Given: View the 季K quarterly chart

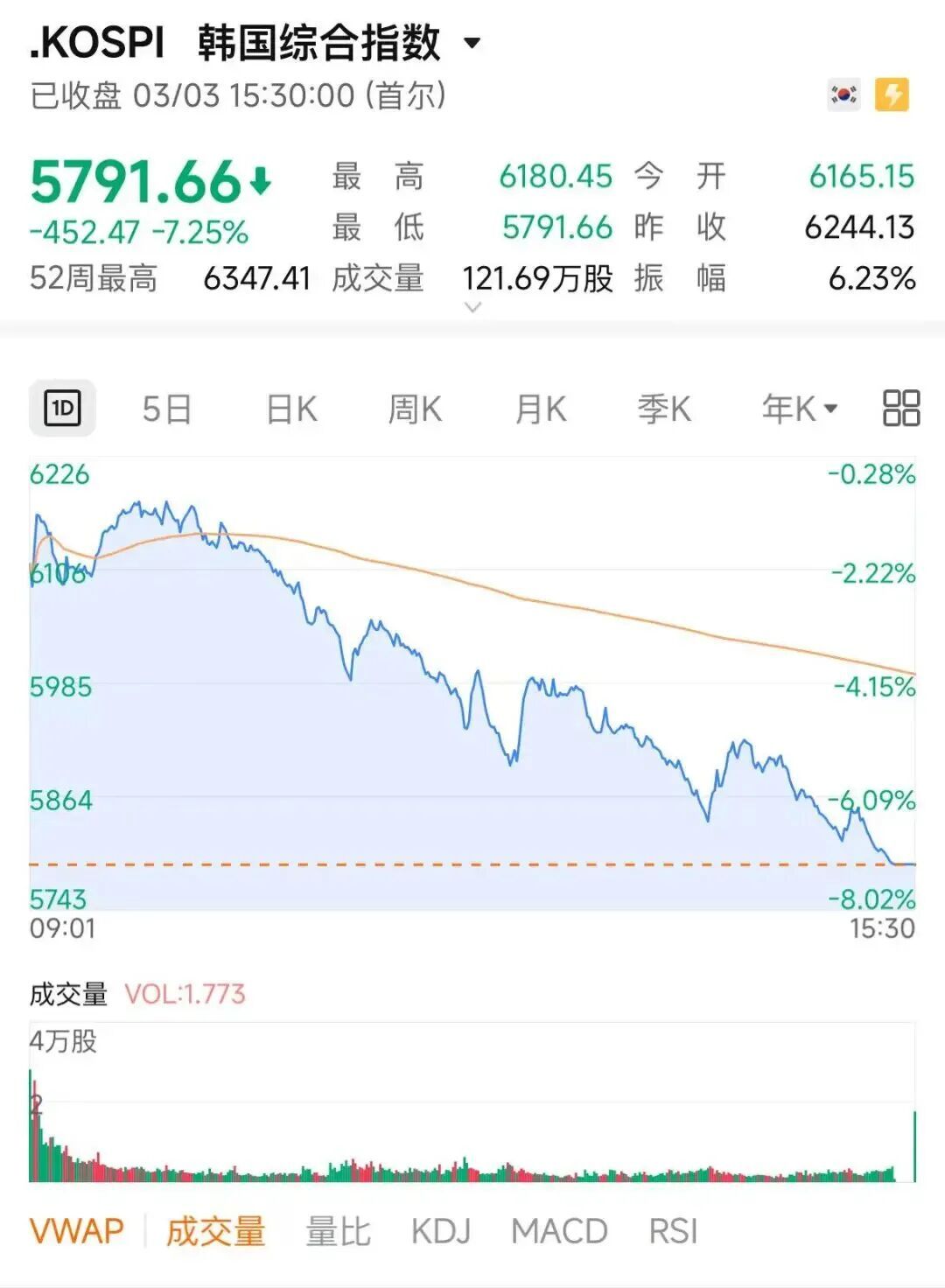Looking at the screenshot, I should click(664, 409).
